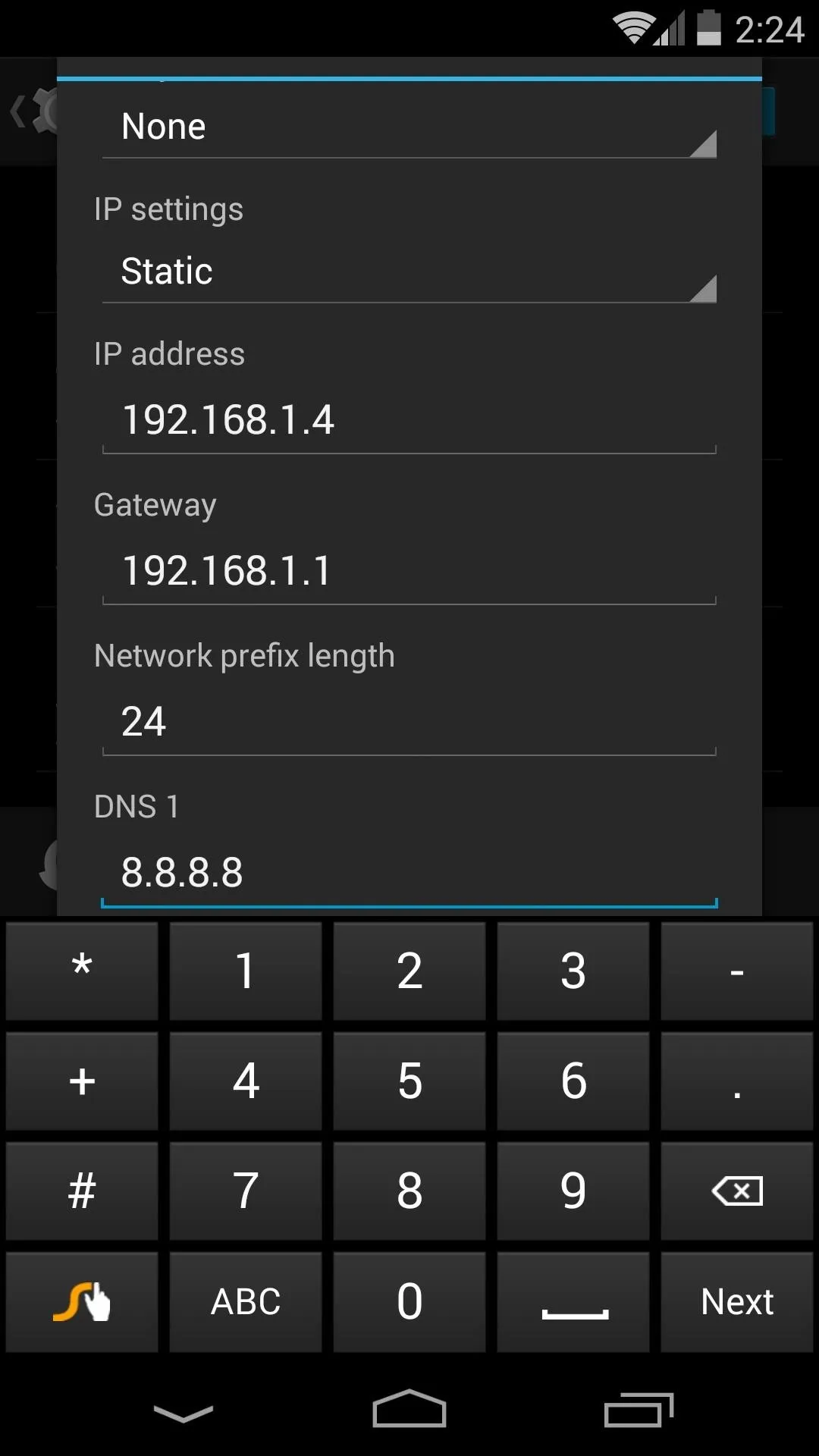Tap the swipe-gesture keyboard key
This screenshot has width=819, height=1456.
click(x=82, y=1301)
